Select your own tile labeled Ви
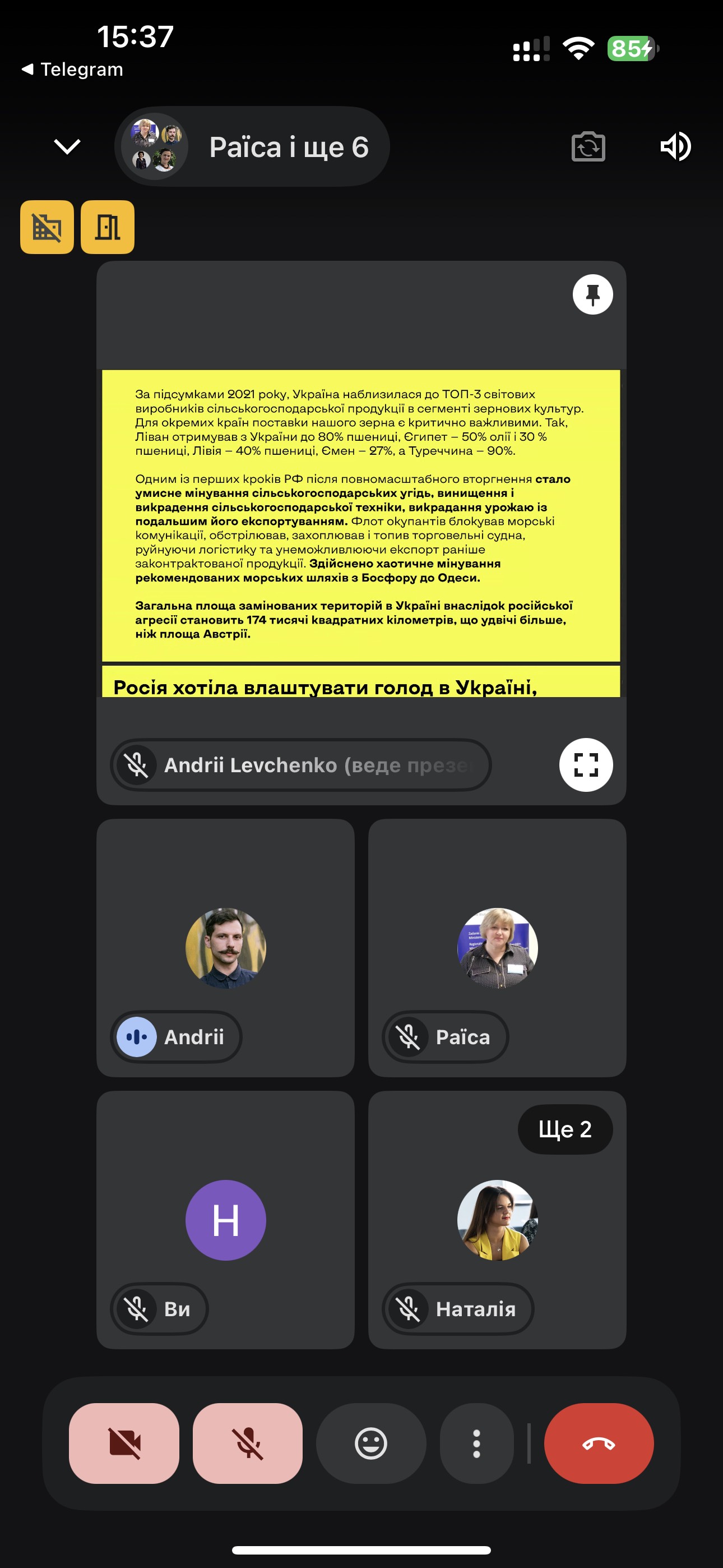The width and height of the screenshot is (723, 1568). click(x=225, y=1220)
